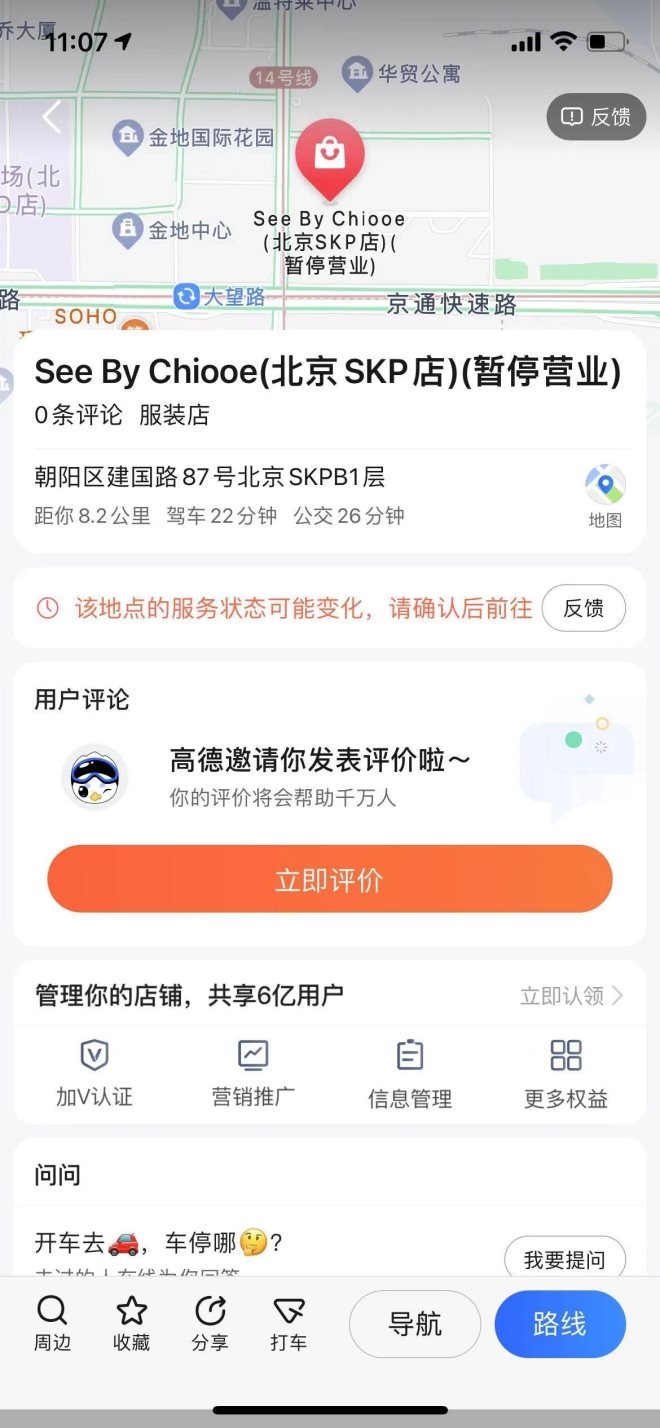The image size is (660, 1428).
Task: Tap 反馈 in the service status notice
Action: (x=583, y=608)
